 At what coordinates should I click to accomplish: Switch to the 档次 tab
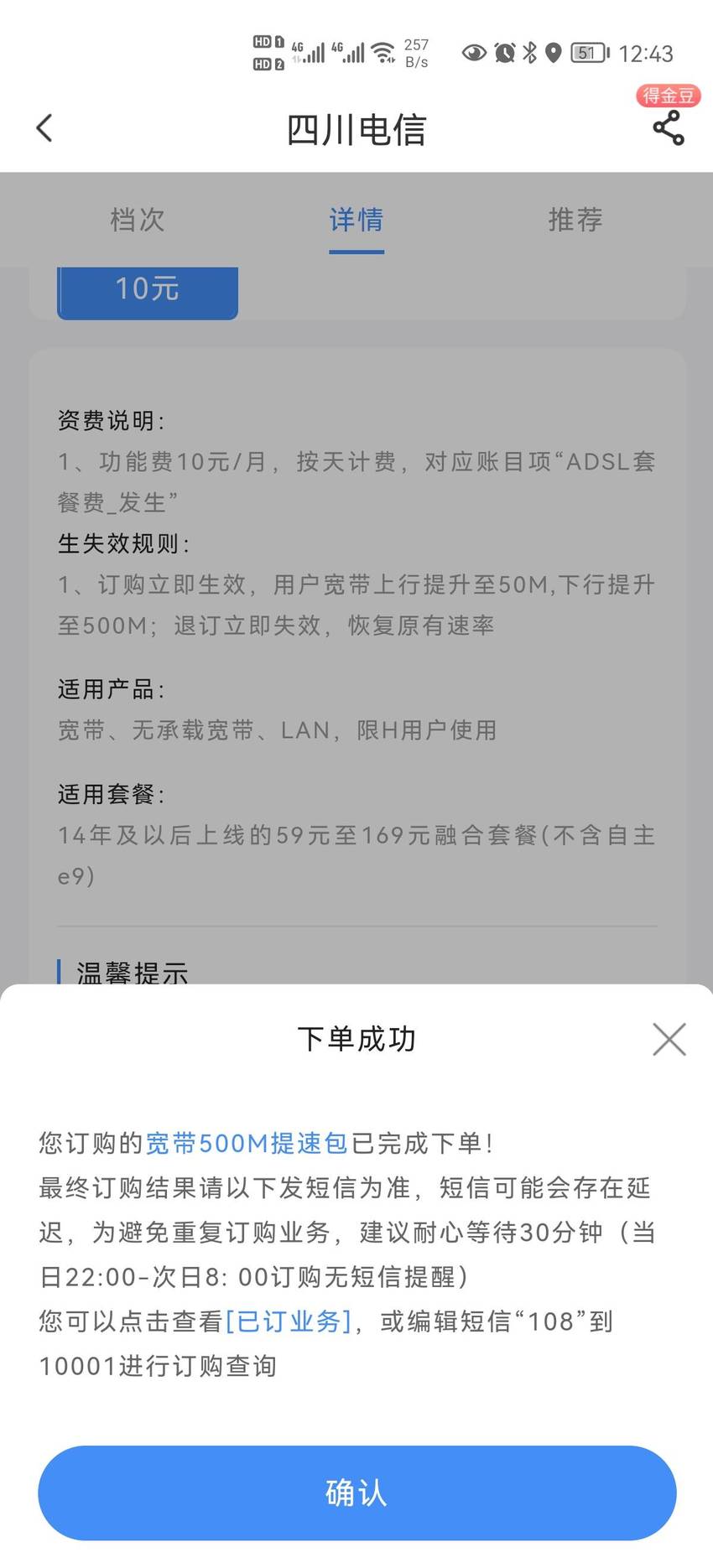(138, 220)
